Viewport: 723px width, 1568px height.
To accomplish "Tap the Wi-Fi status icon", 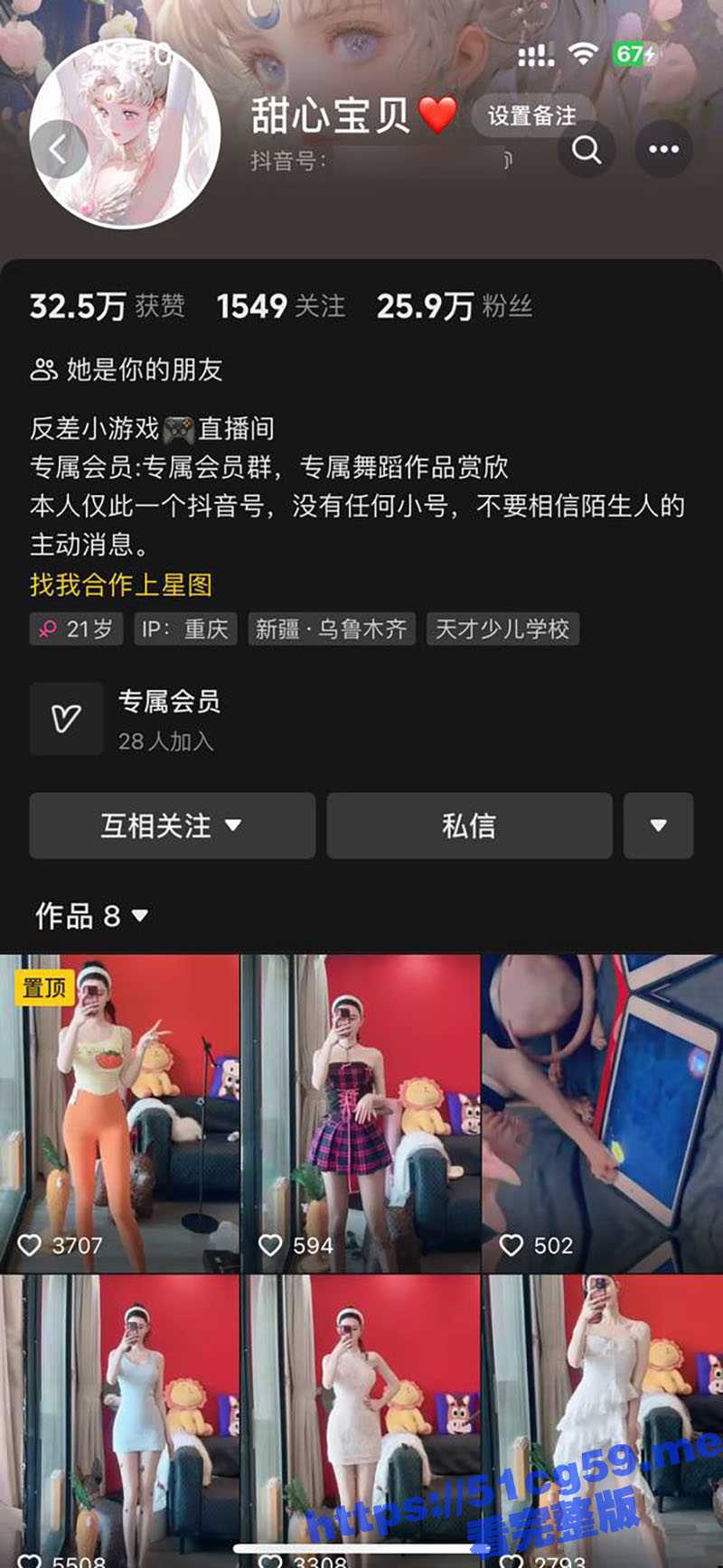I will [582, 54].
